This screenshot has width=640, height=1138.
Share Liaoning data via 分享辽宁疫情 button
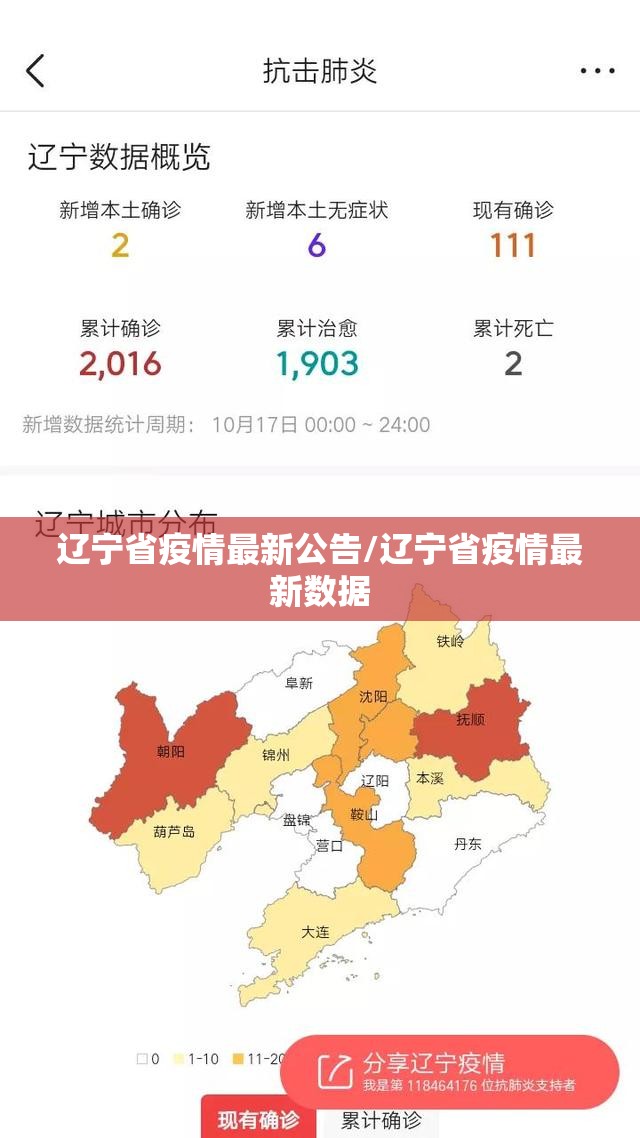point(450,1071)
